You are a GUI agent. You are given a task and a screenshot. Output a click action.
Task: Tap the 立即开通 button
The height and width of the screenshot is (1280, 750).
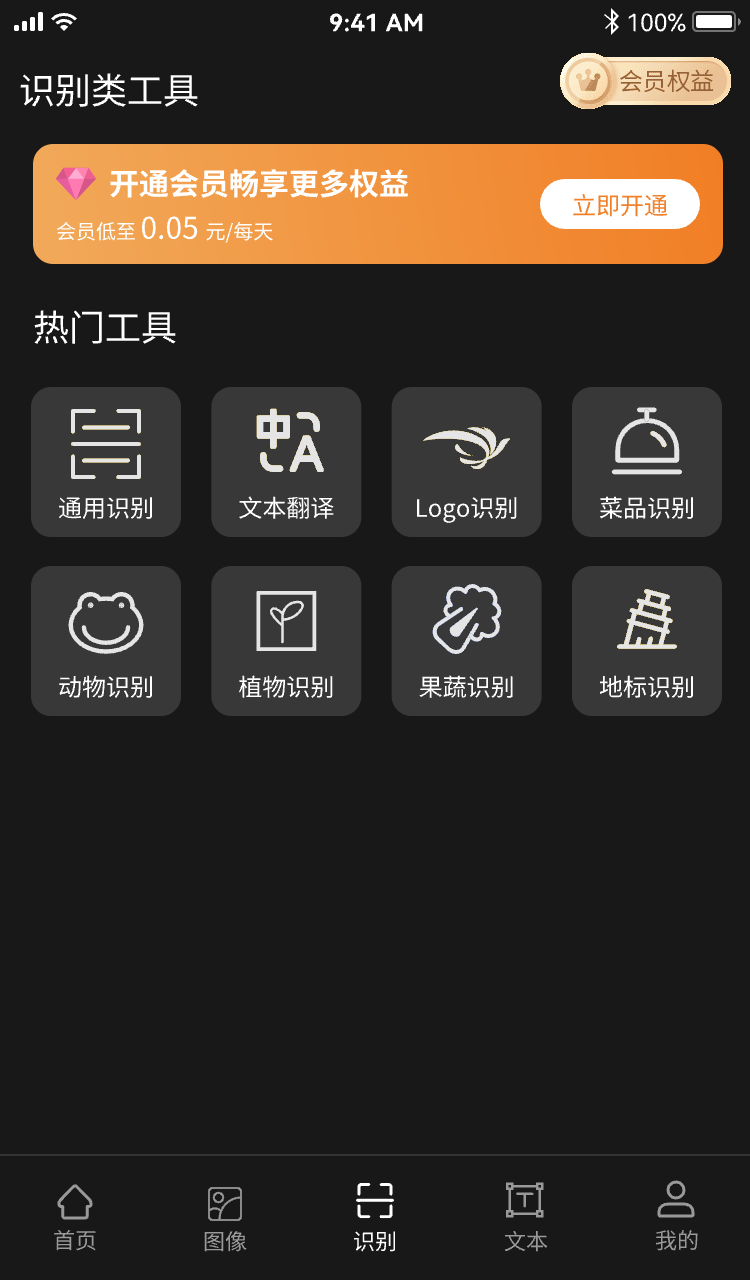point(619,205)
